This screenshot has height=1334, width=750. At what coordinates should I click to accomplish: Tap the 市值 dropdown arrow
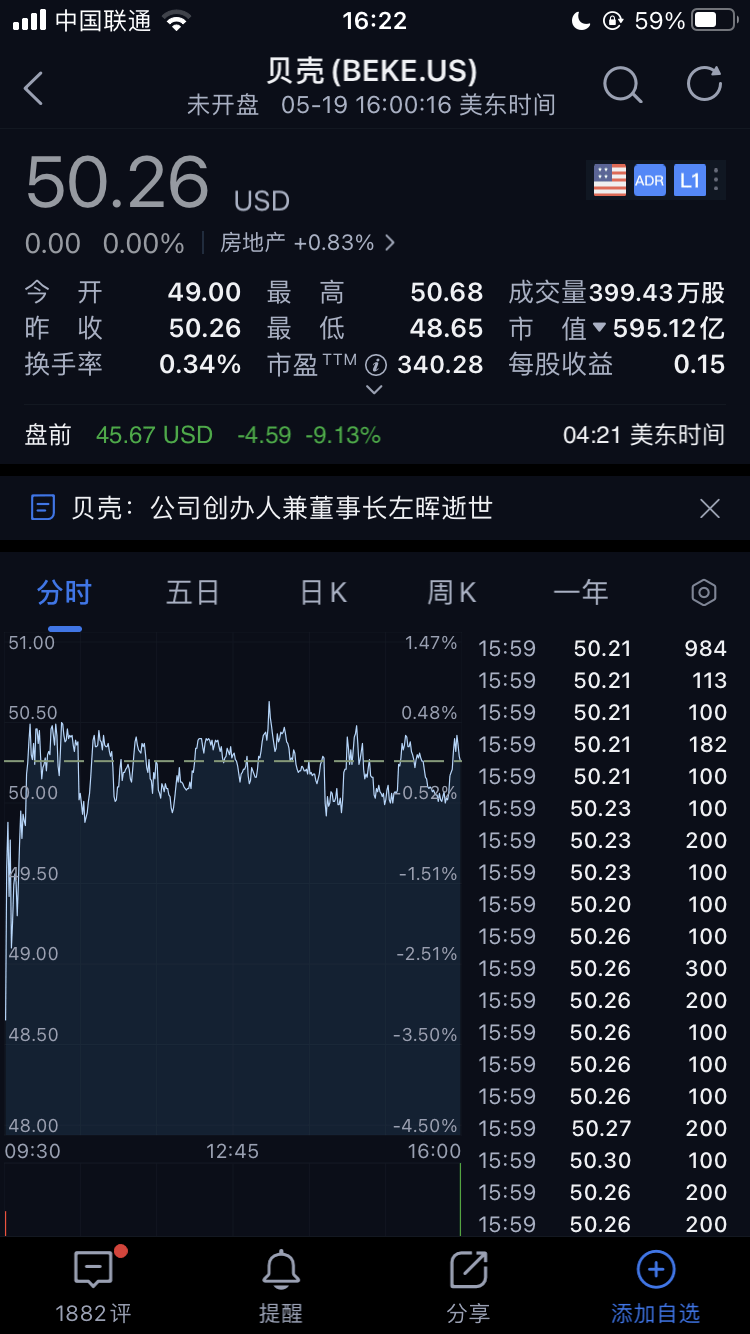pyautogui.click(x=598, y=328)
